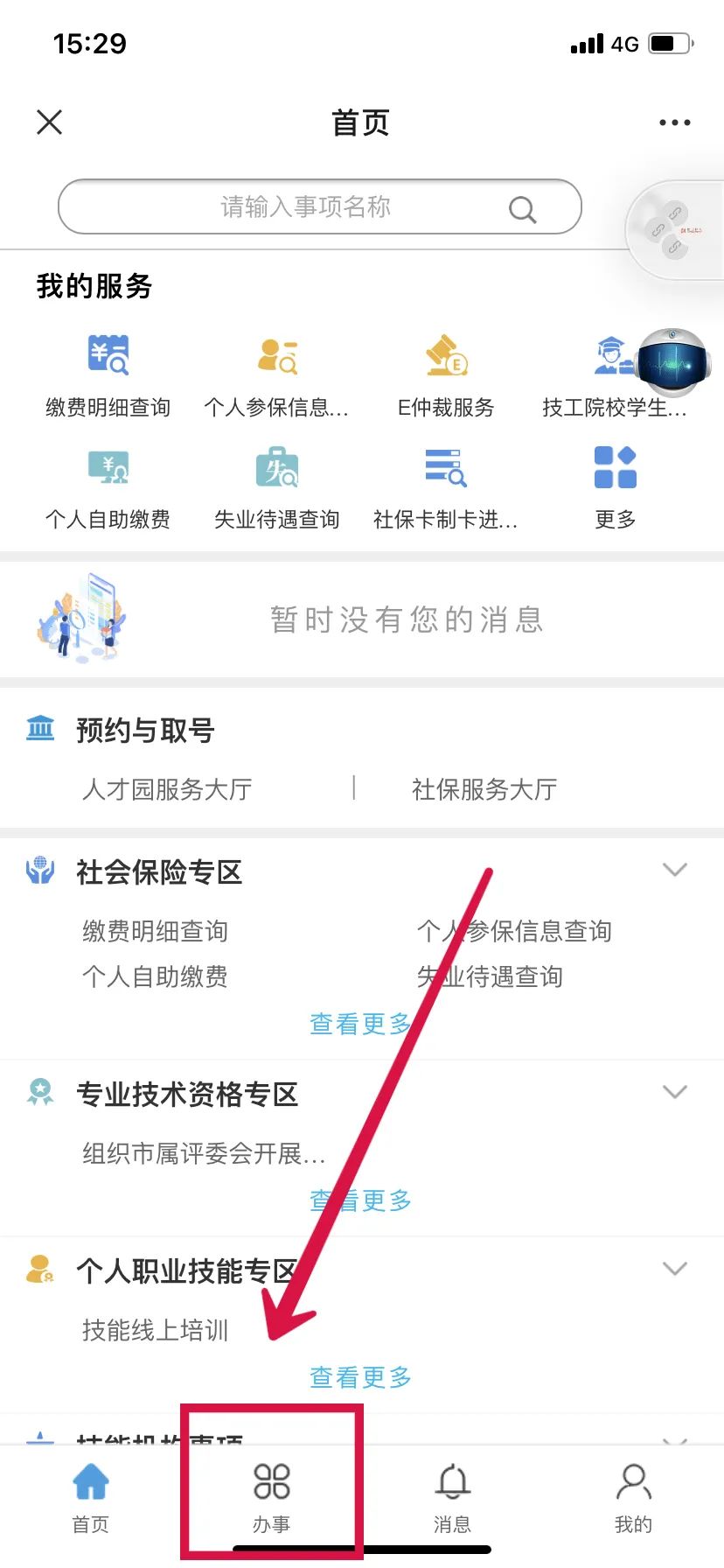The image size is (724, 1568).
Task: Go to the 首页 tab
Action: tap(90, 1496)
